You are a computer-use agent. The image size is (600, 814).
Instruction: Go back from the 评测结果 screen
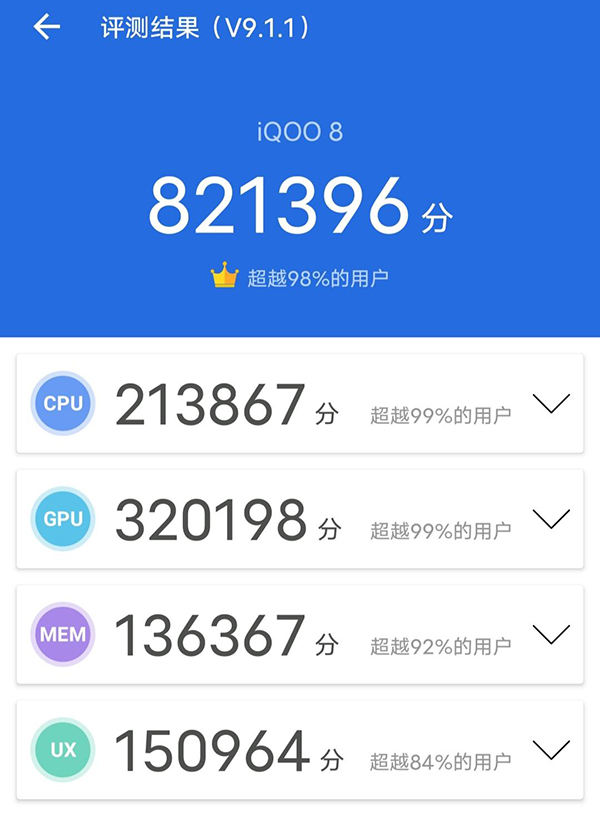[46, 27]
